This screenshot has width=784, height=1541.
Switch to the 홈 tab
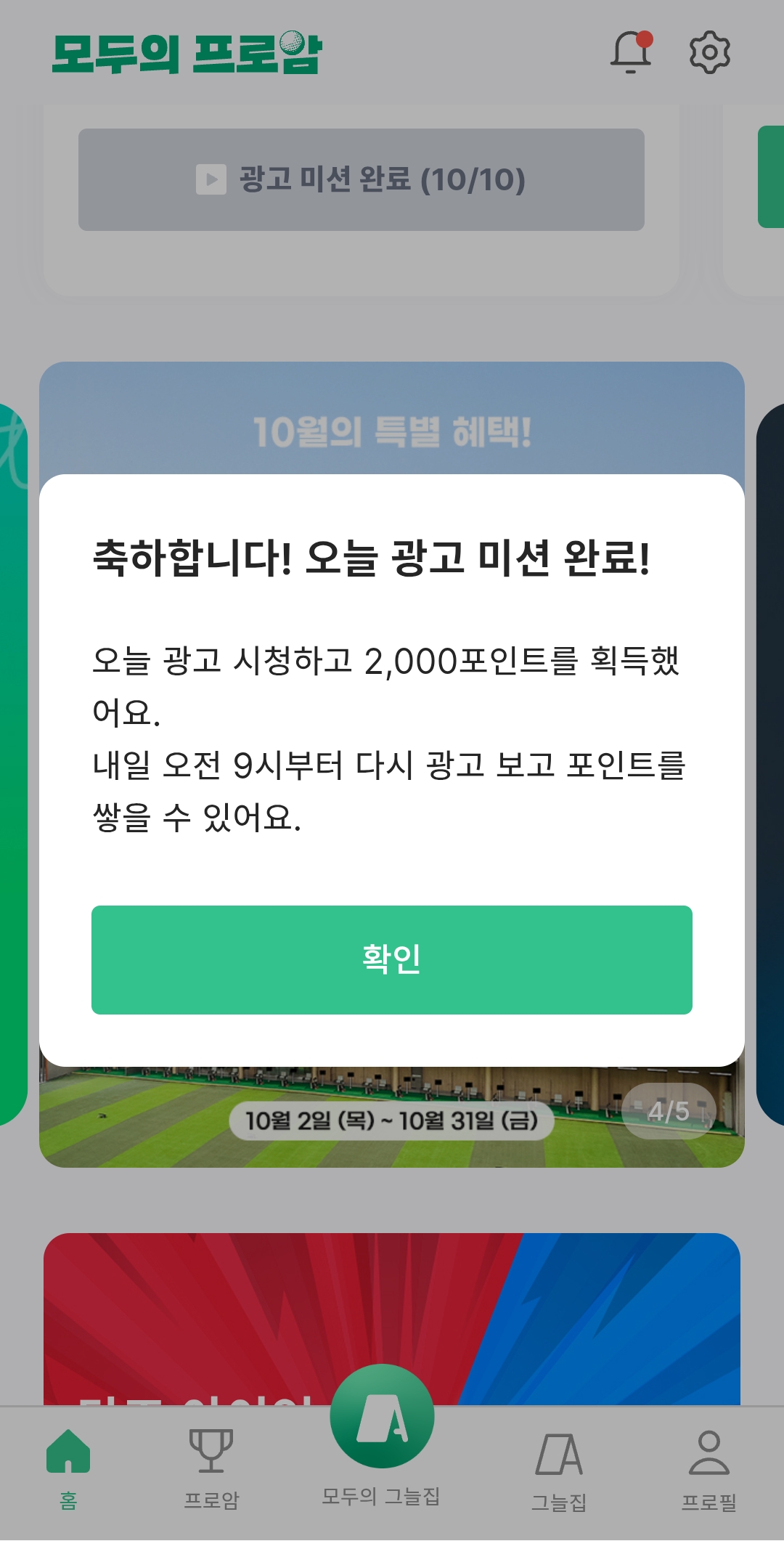[68, 1467]
